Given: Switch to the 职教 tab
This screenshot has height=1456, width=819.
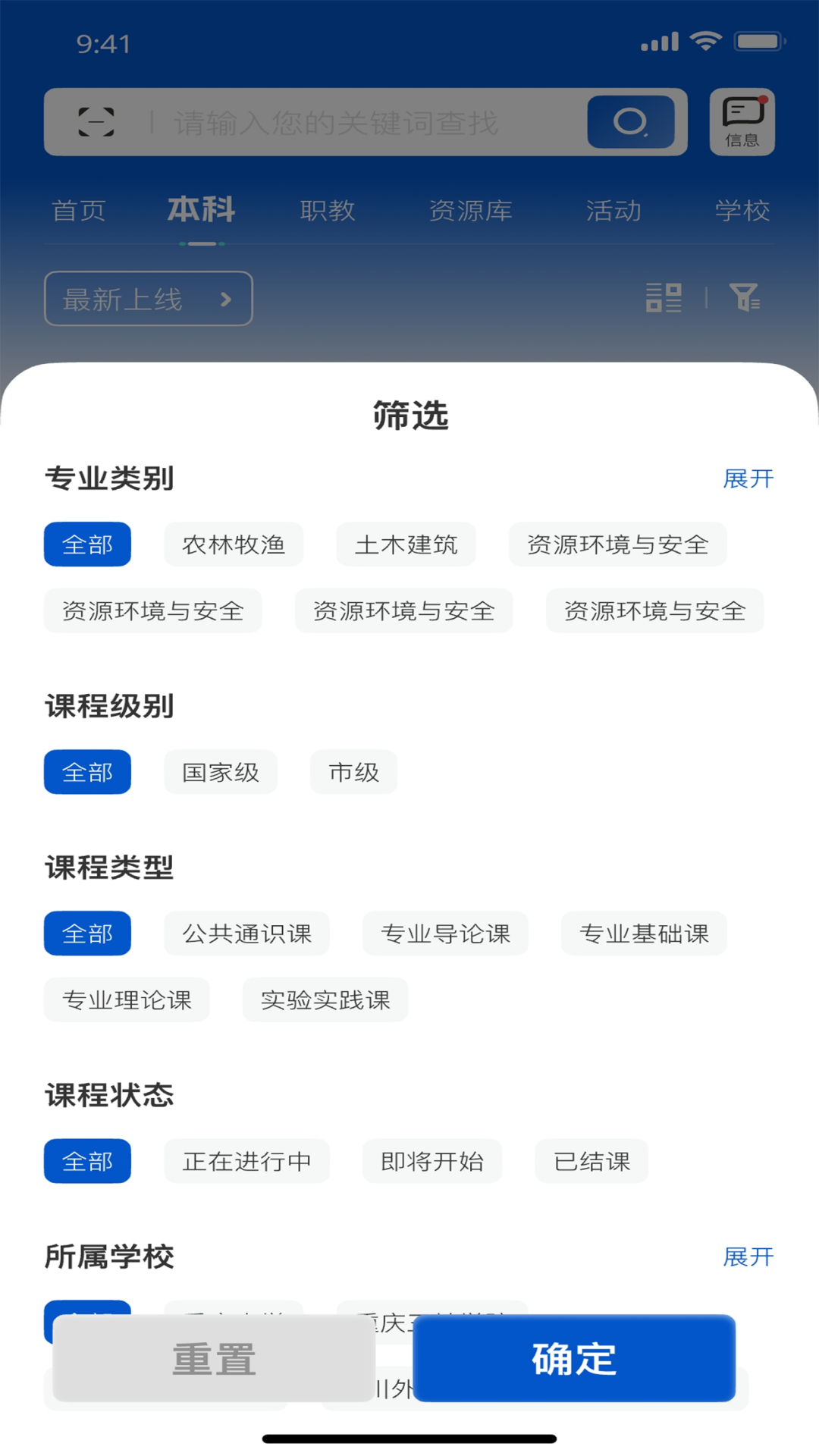Looking at the screenshot, I should point(328,211).
